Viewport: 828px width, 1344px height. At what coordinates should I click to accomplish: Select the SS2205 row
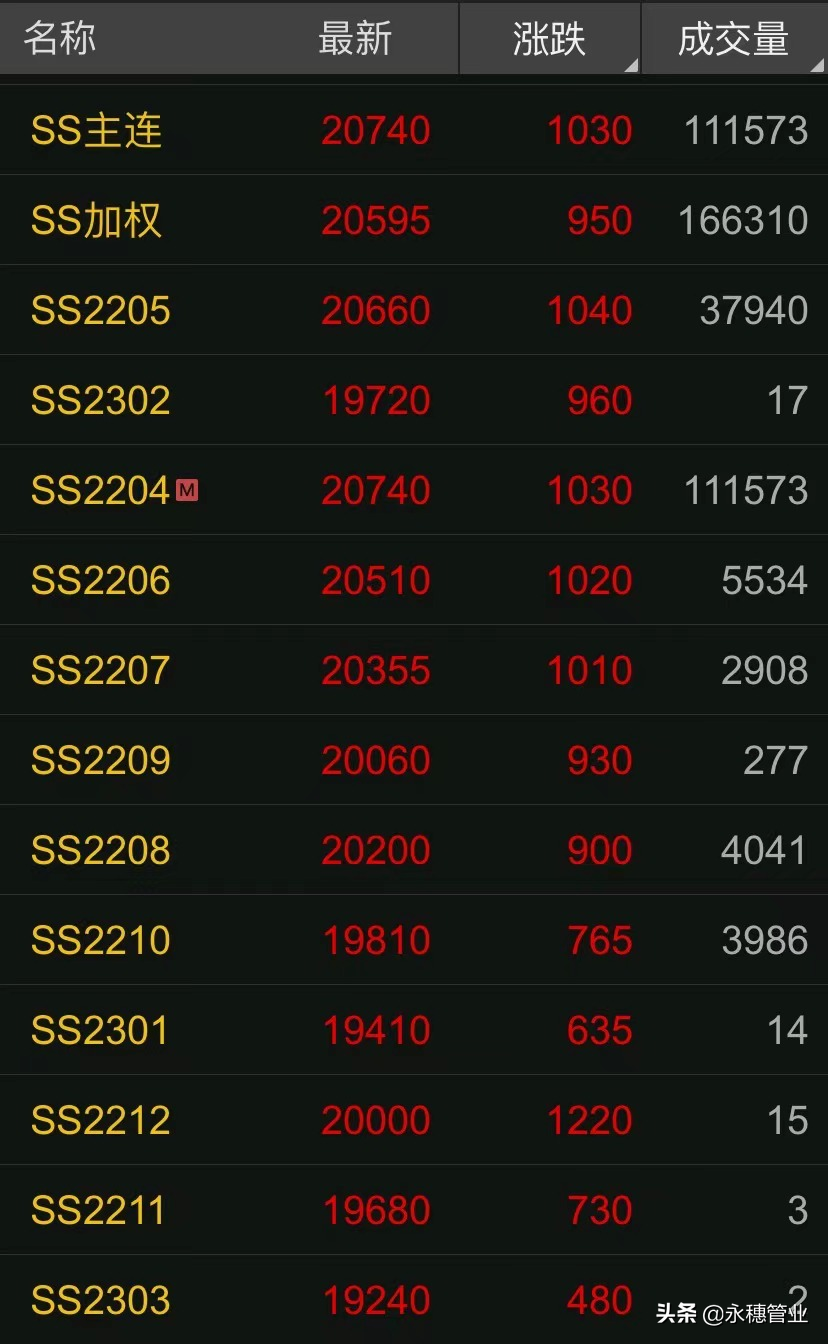click(x=414, y=310)
